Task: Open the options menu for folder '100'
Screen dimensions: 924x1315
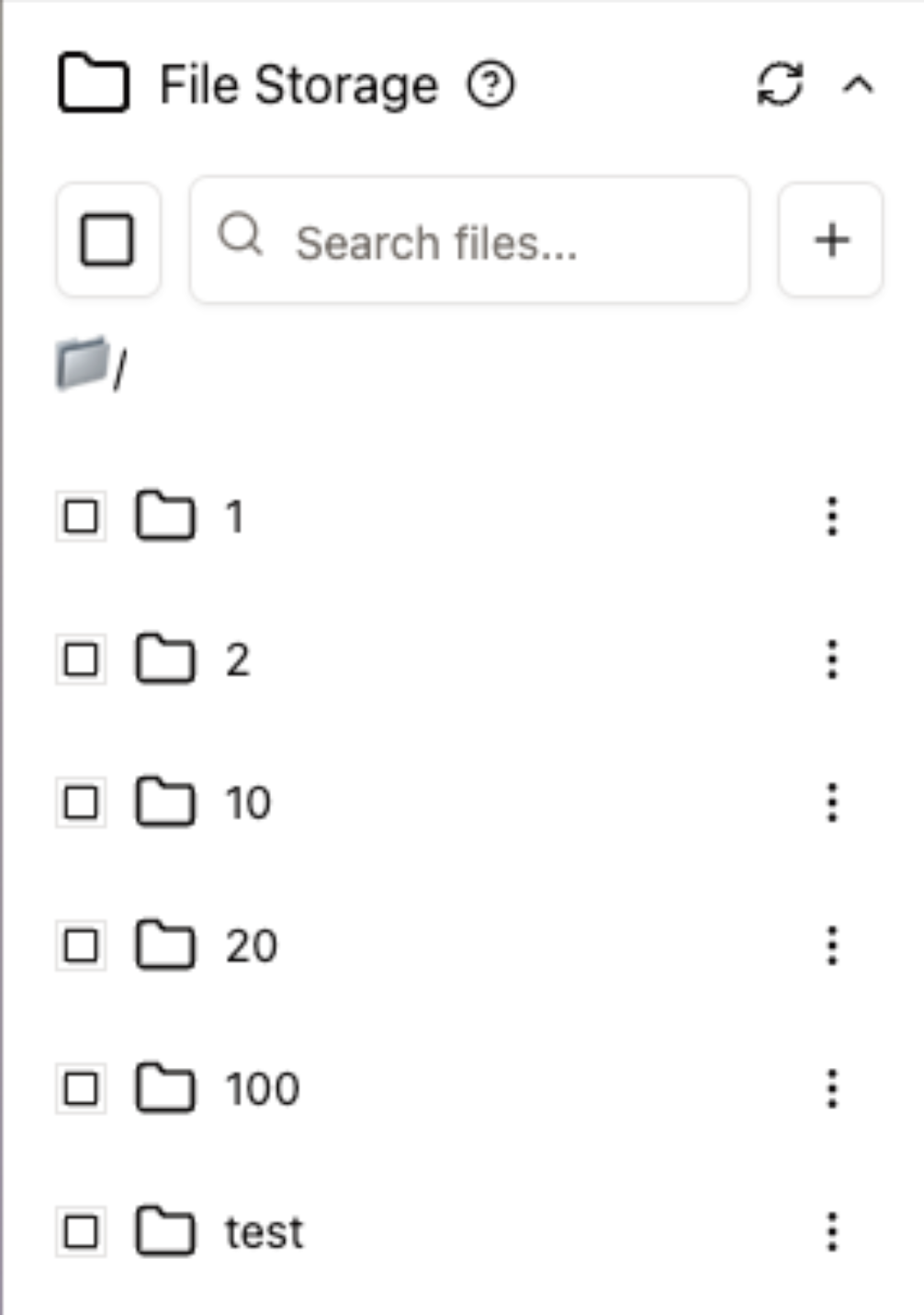Action: point(832,1086)
